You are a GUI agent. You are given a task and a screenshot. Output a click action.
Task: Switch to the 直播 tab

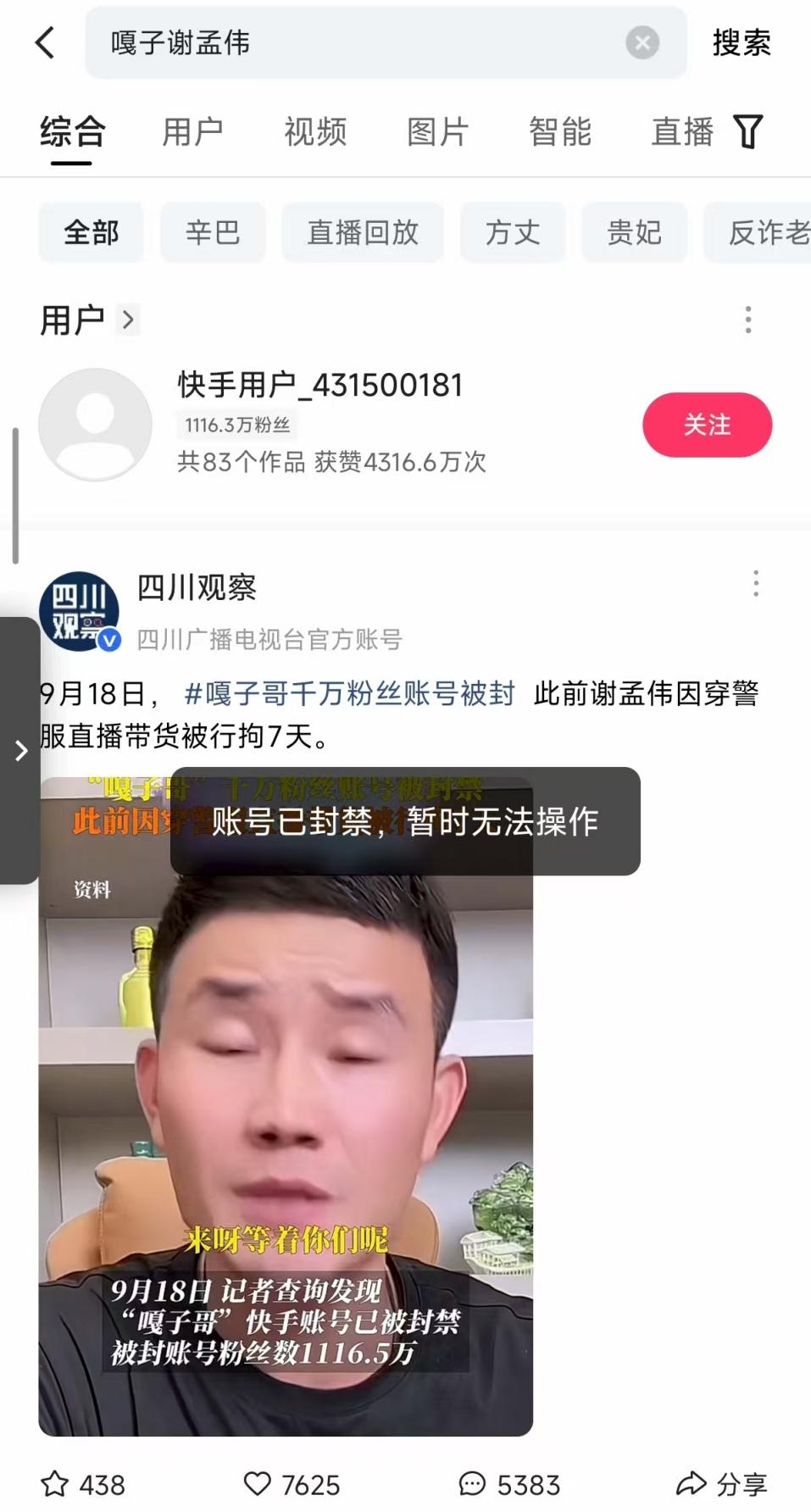point(681,132)
